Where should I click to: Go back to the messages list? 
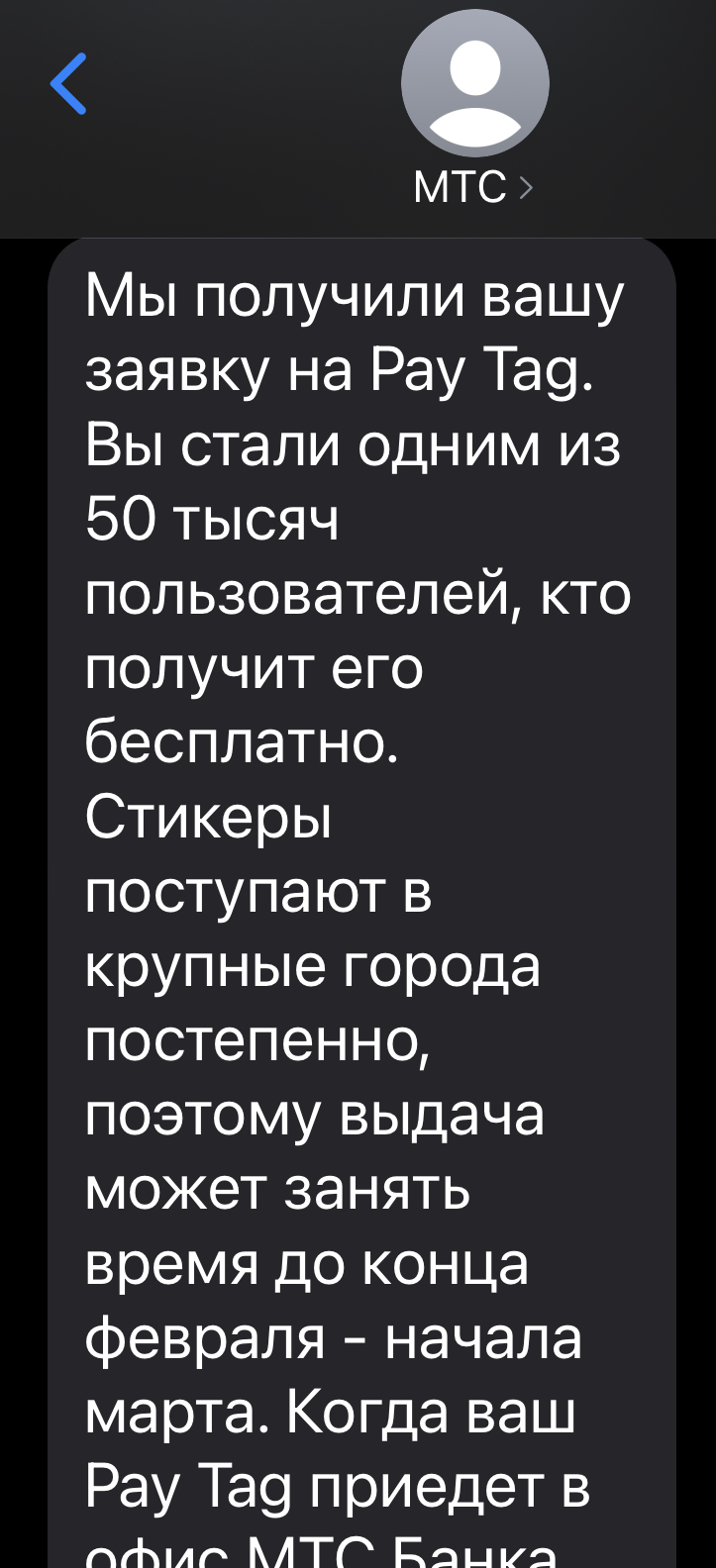pos(68,84)
